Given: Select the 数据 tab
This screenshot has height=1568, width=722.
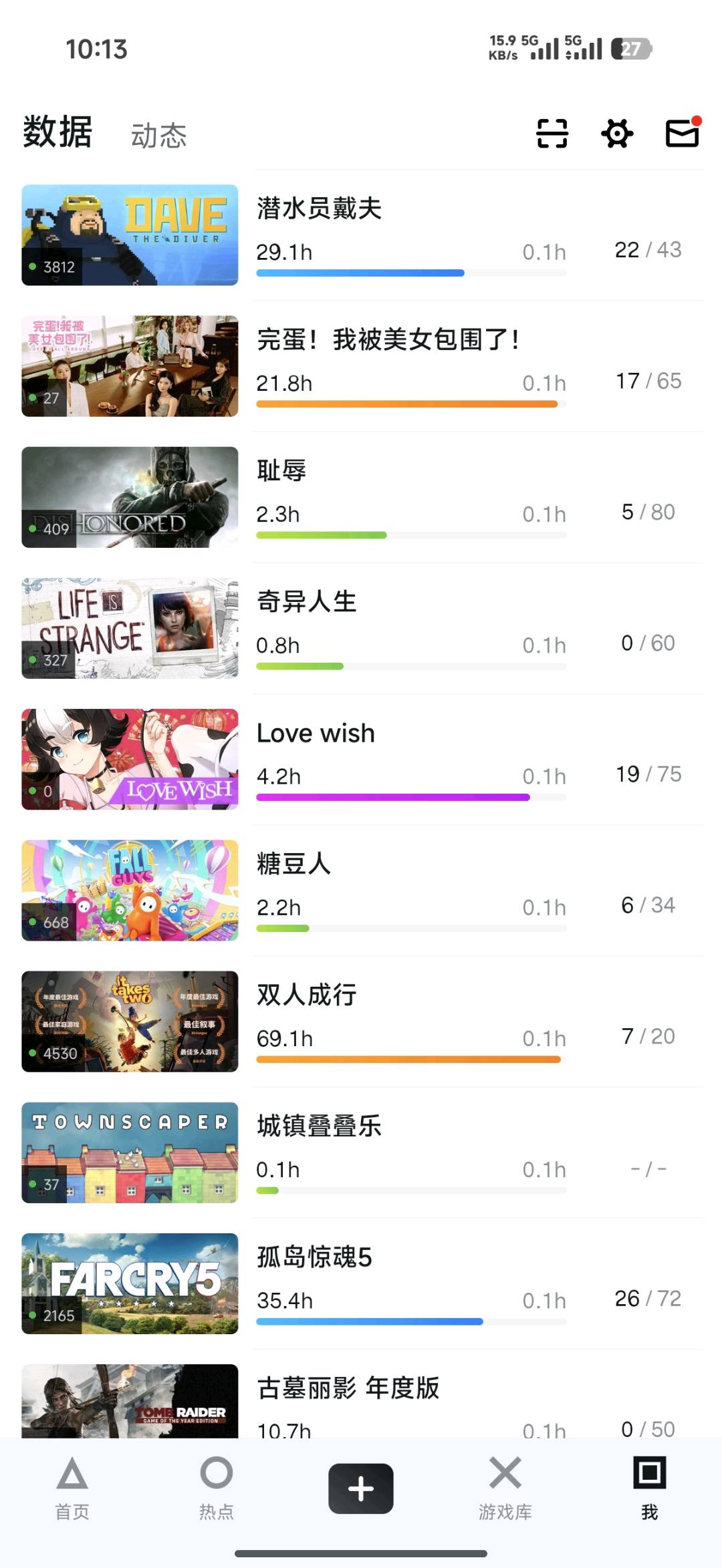Looking at the screenshot, I should [x=57, y=132].
